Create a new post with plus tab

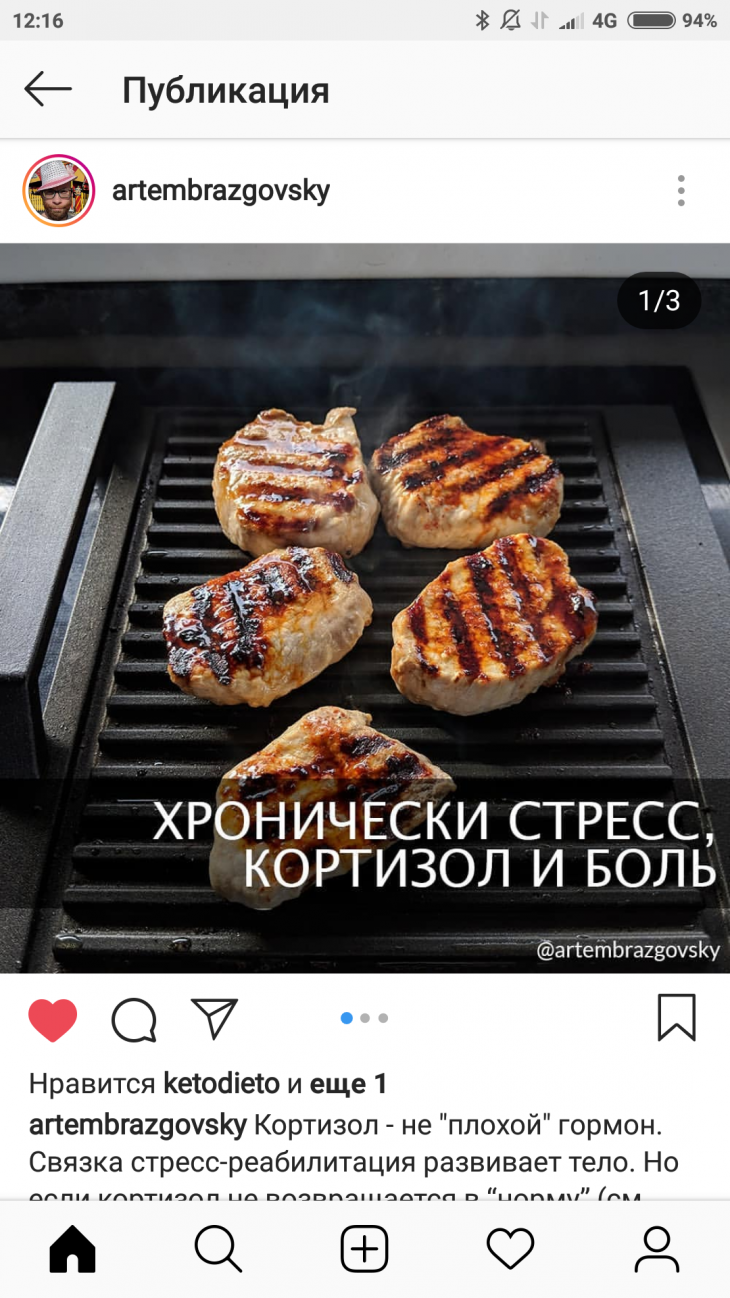364,1249
